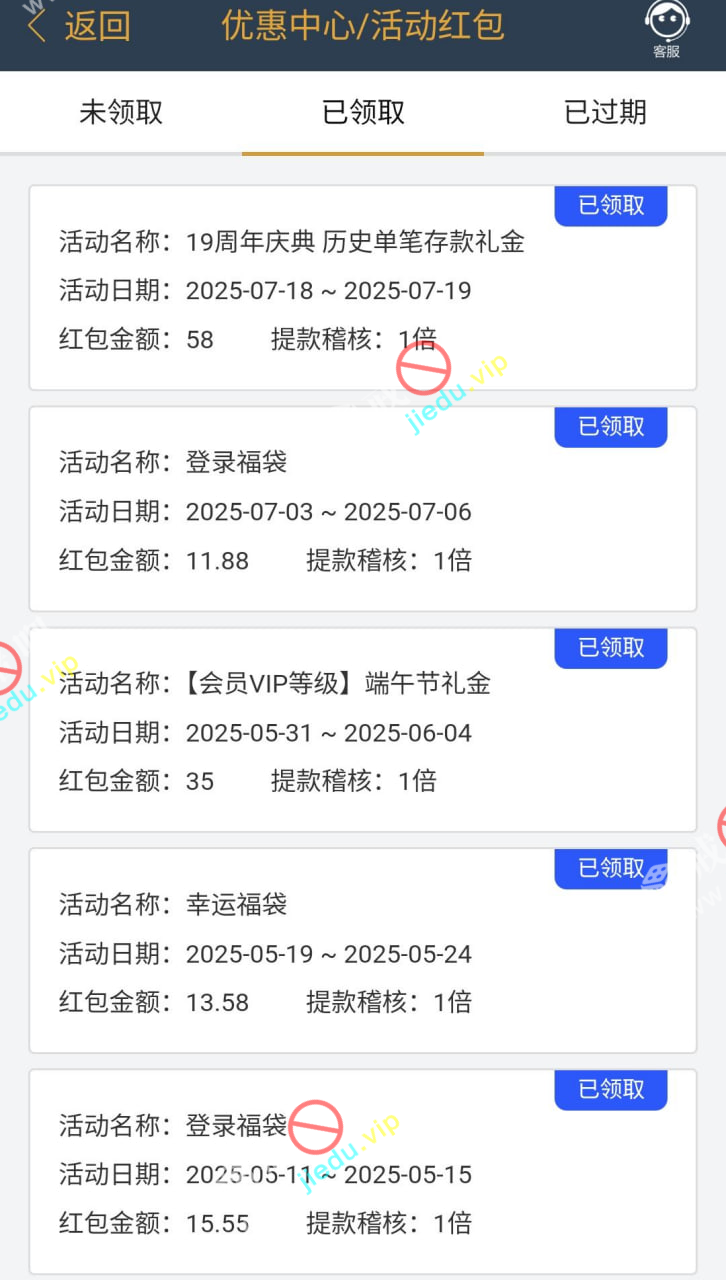The width and height of the screenshot is (726, 1280).
Task: Open 客服 customer service
Action: point(666,30)
